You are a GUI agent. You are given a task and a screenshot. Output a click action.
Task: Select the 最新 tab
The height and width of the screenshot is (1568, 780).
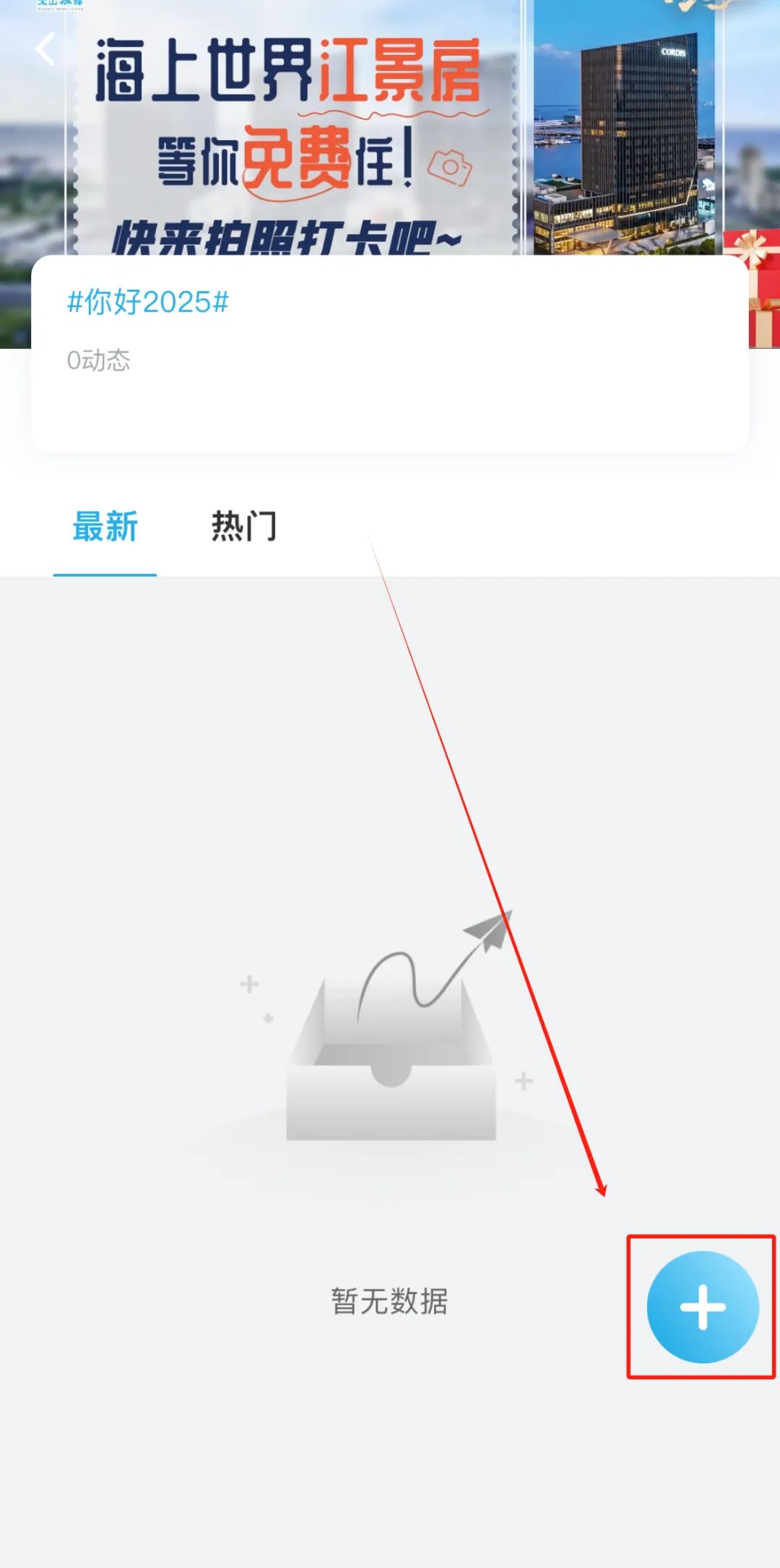[x=105, y=527]
